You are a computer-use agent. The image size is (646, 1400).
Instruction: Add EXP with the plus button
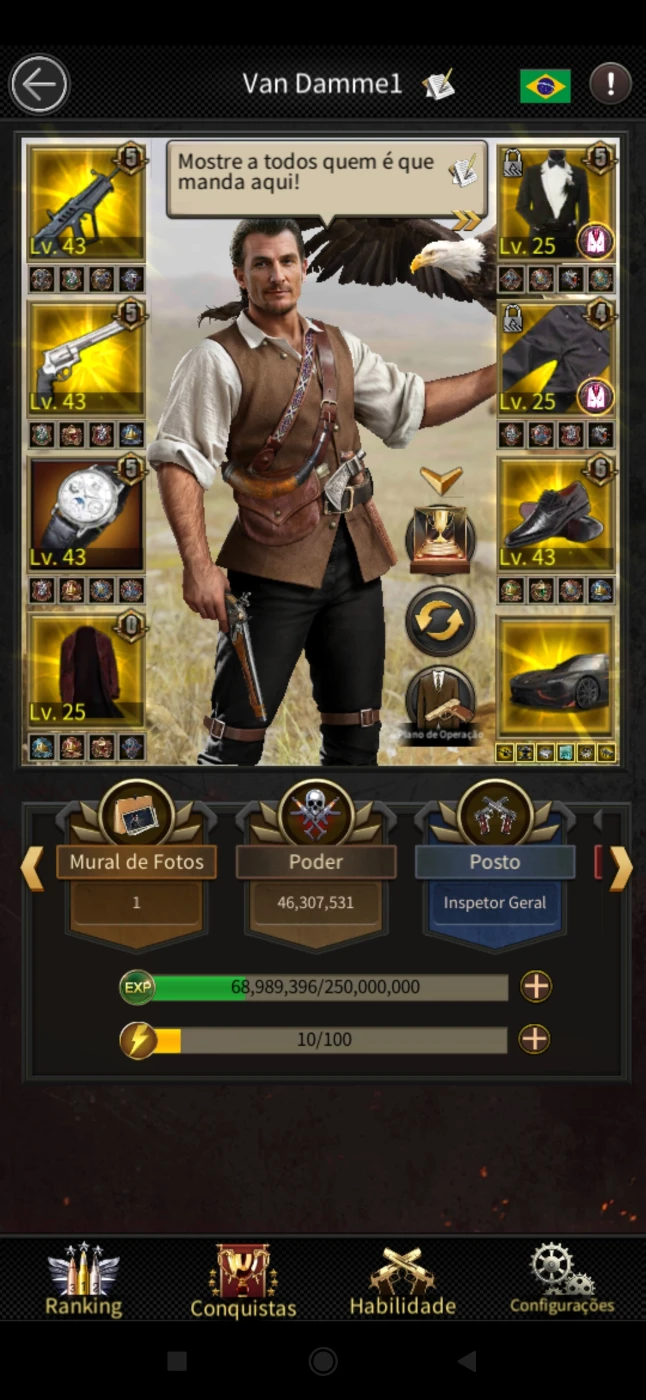(x=536, y=987)
